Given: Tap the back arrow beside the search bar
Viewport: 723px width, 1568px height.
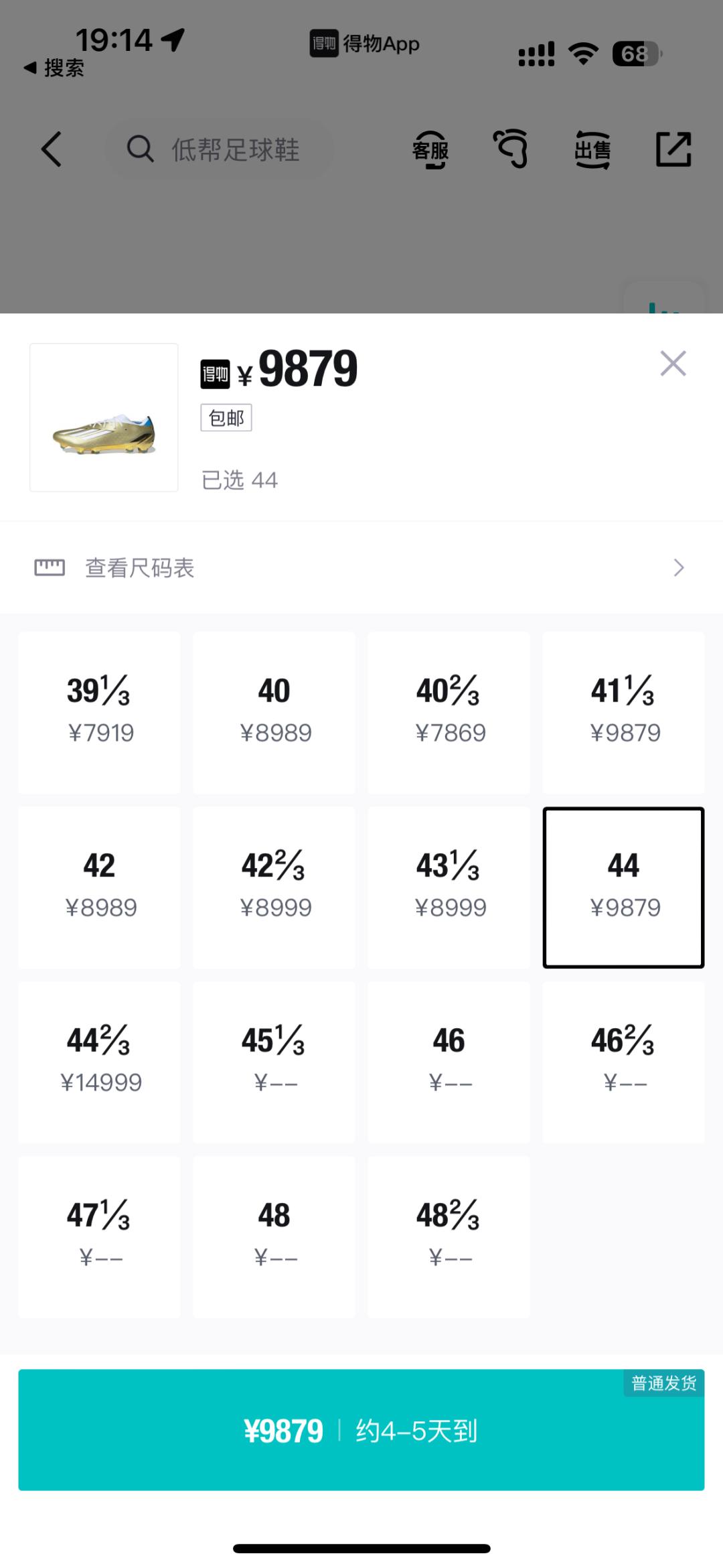Looking at the screenshot, I should pyautogui.click(x=52, y=150).
